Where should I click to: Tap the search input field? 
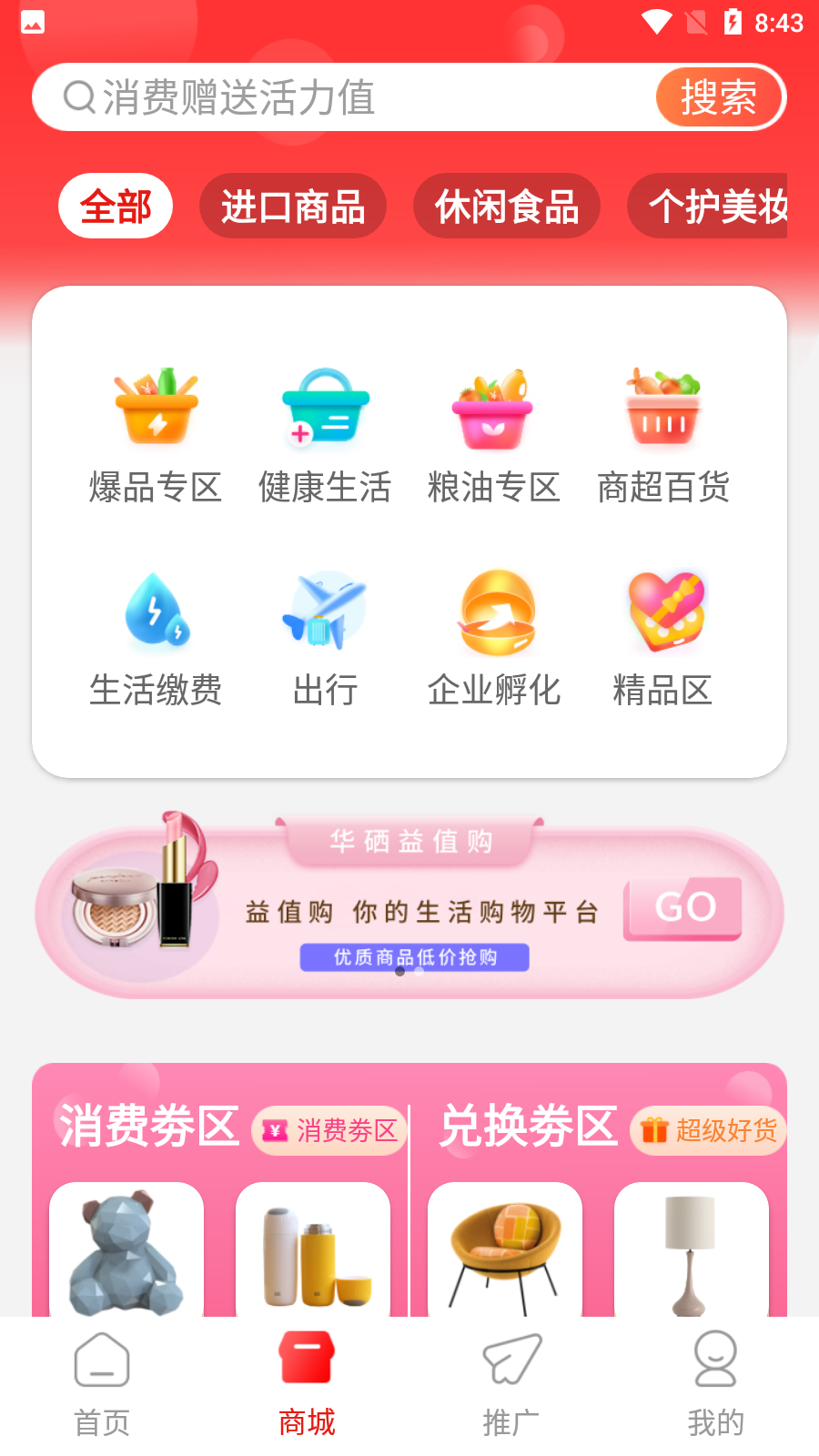[346, 96]
